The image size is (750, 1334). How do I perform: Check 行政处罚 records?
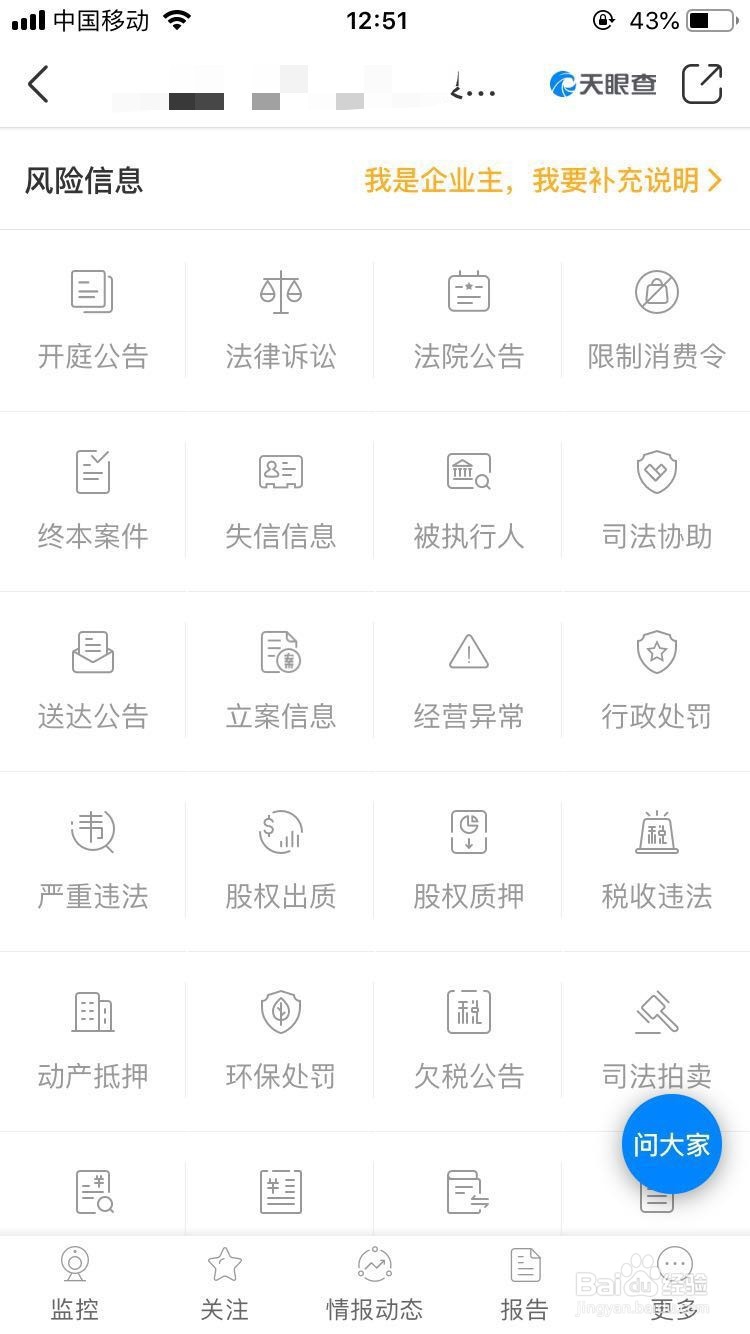coord(657,680)
